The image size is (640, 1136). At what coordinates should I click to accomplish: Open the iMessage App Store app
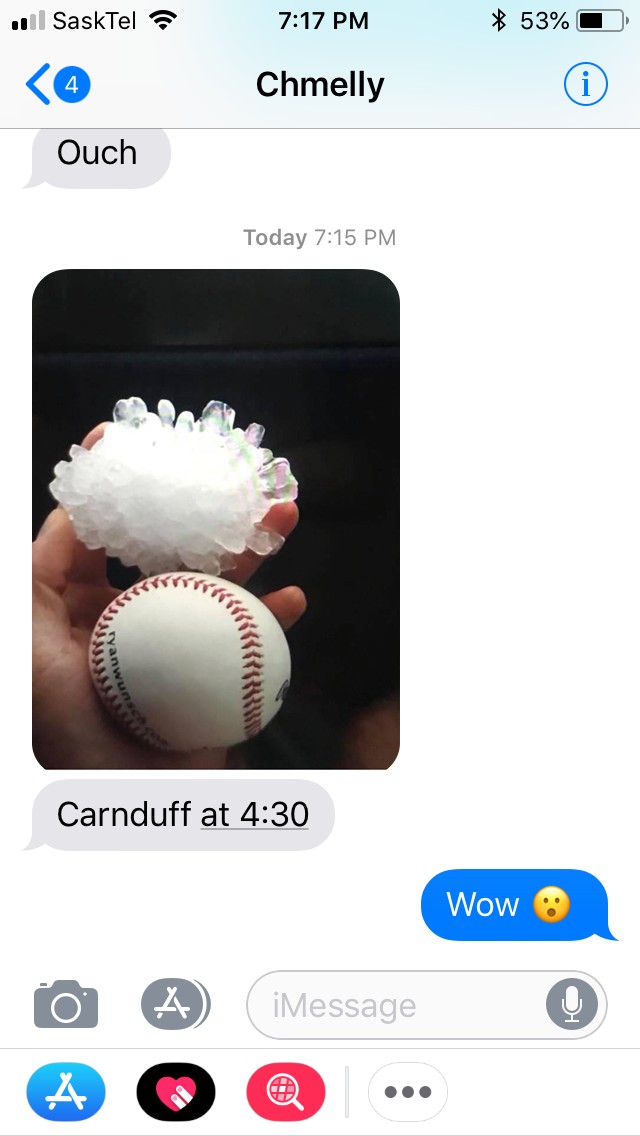[x=66, y=1092]
